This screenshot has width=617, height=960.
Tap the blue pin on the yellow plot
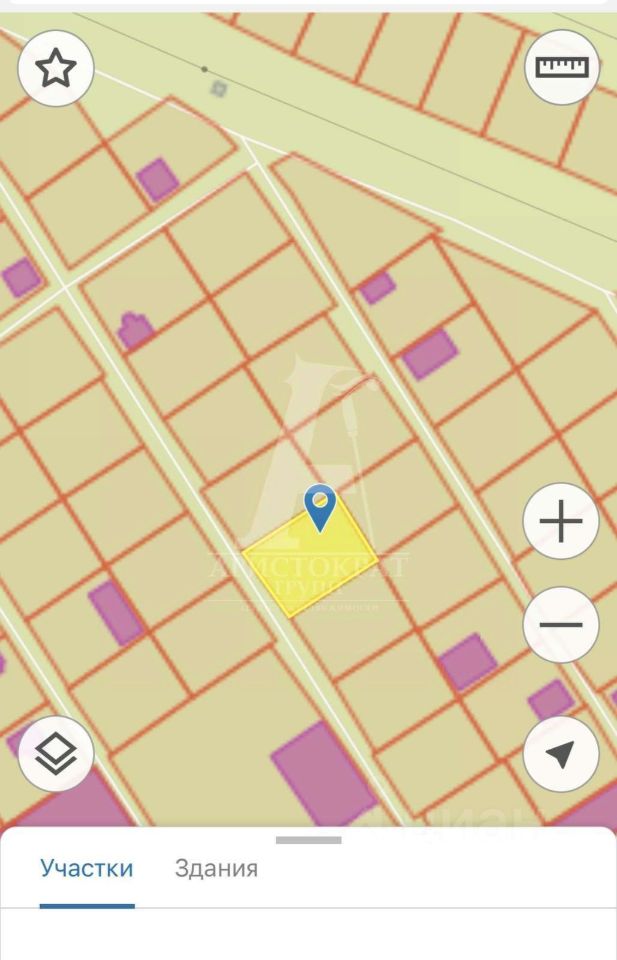tap(320, 507)
